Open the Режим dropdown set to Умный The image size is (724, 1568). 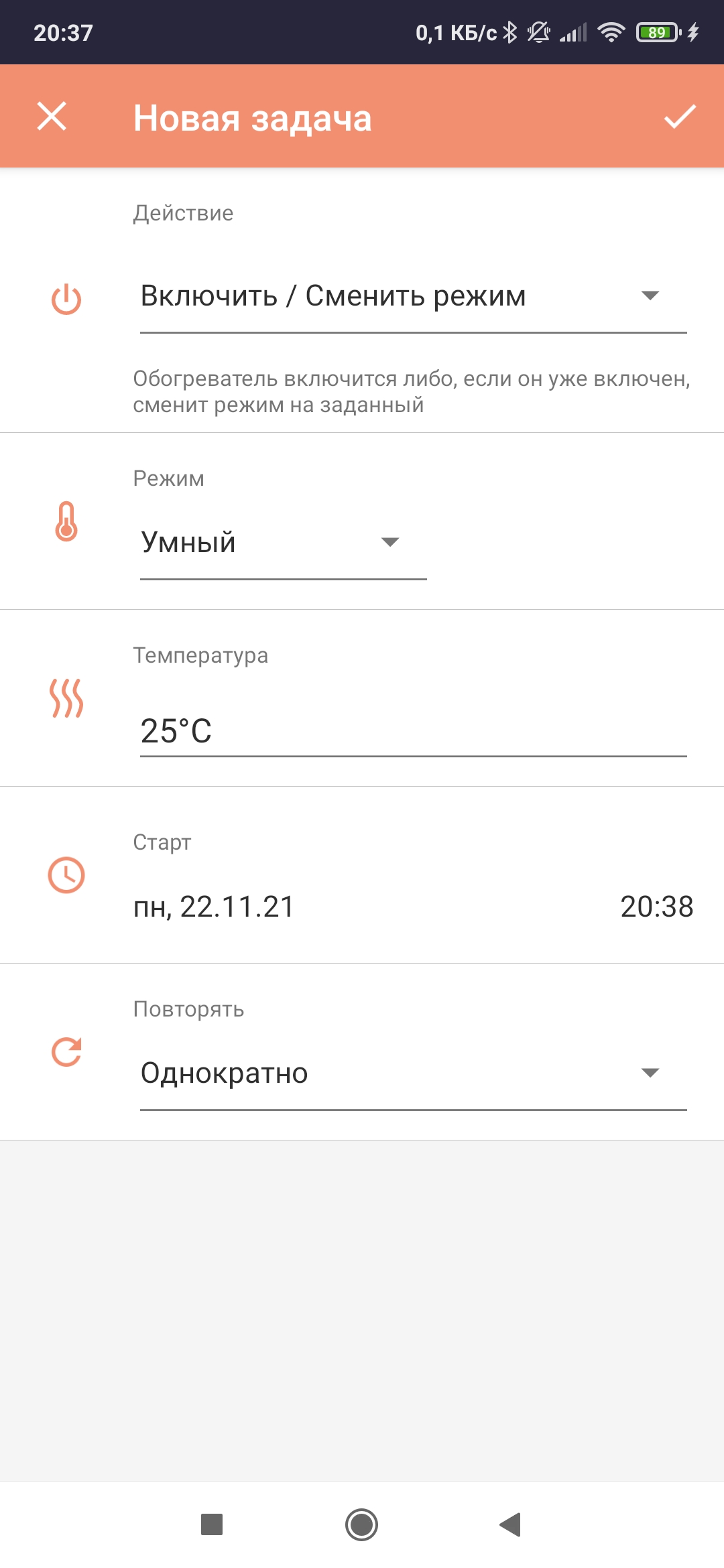point(283,543)
